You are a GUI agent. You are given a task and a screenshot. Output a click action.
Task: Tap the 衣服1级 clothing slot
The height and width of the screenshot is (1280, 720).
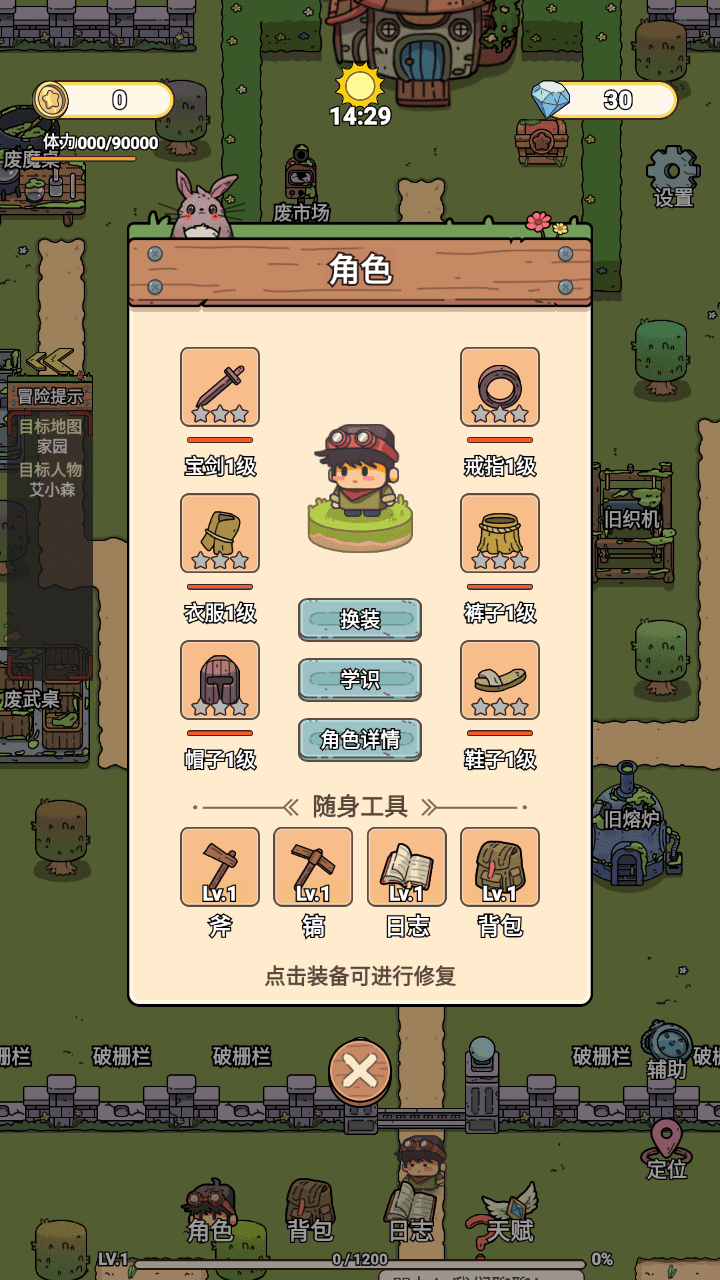pos(220,533)
